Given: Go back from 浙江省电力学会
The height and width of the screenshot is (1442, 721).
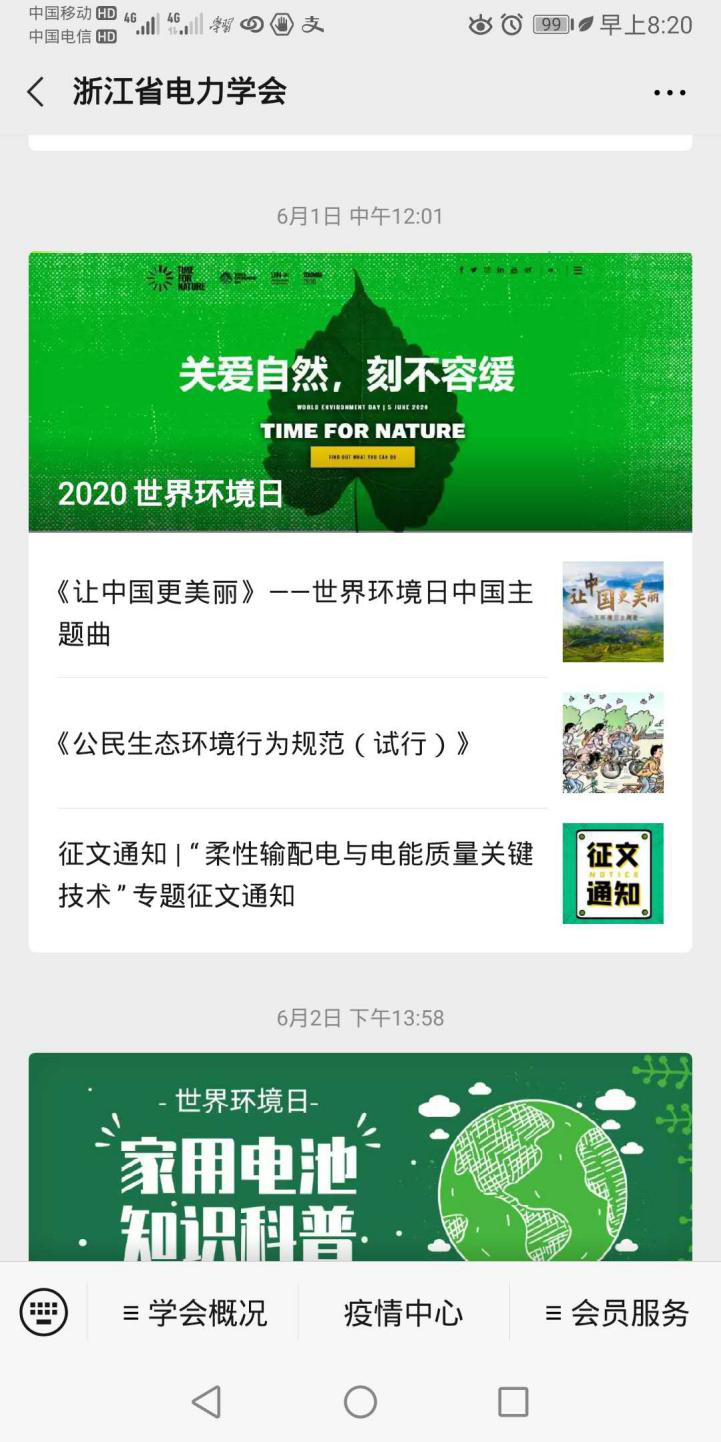Looking at the screenshot, I should pos(36,92).
